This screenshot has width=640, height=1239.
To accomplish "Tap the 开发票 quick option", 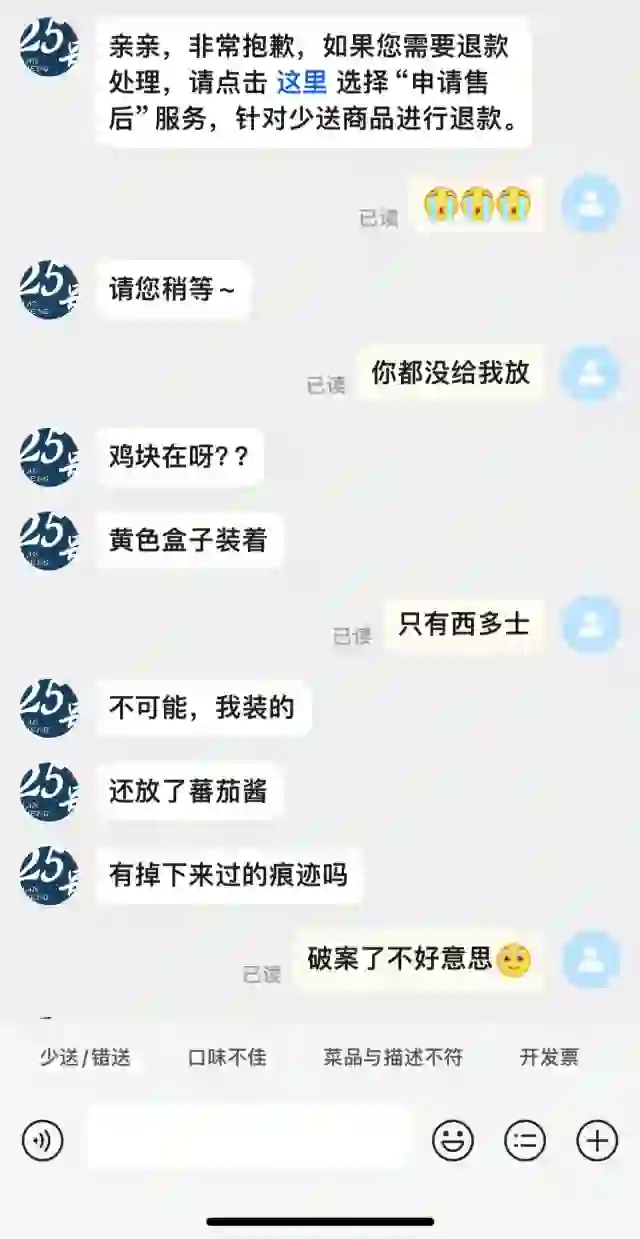I will tap(549, 1057).
